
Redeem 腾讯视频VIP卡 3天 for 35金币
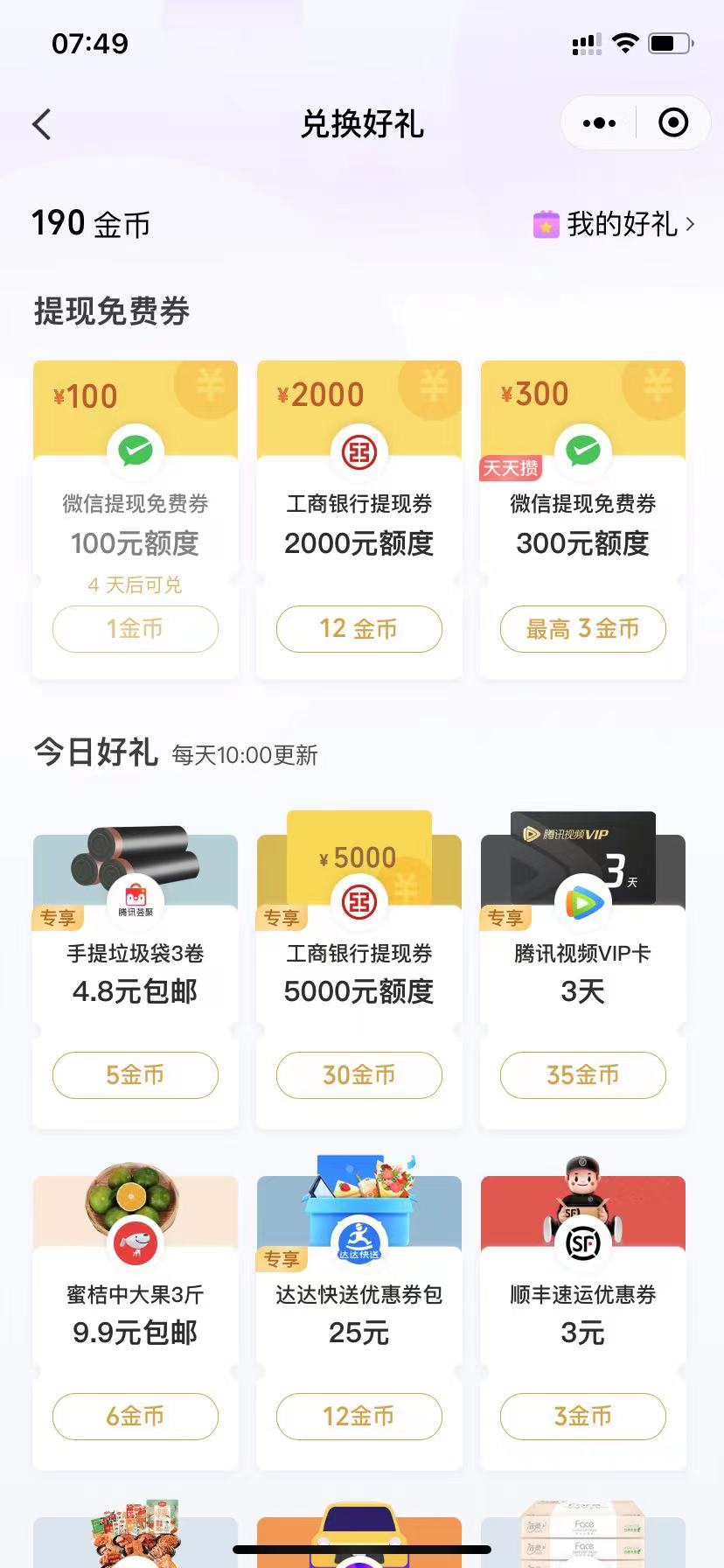[x=582, y=1074]
